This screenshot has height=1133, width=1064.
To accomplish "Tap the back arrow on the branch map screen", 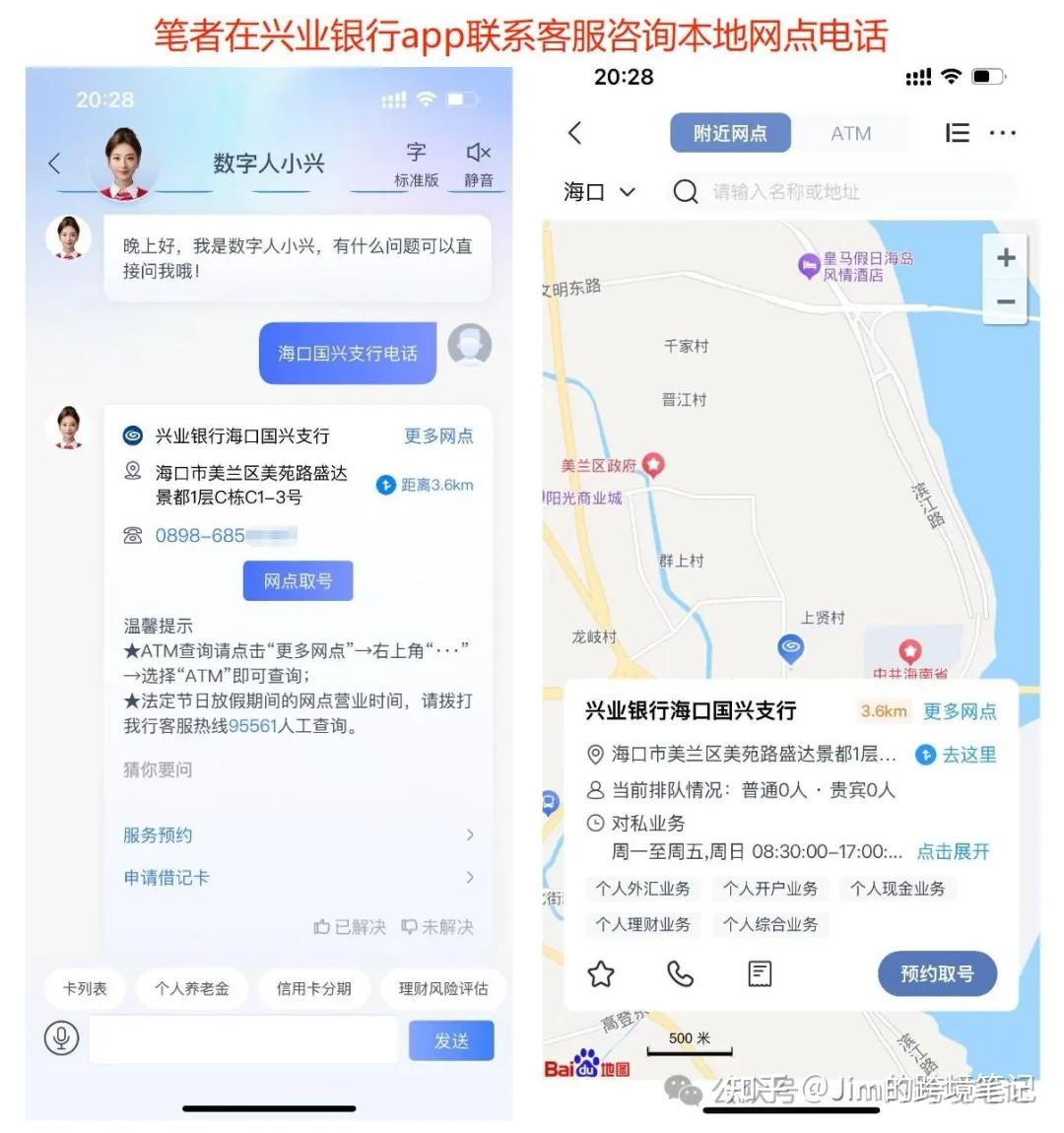I will click(576, 133).
